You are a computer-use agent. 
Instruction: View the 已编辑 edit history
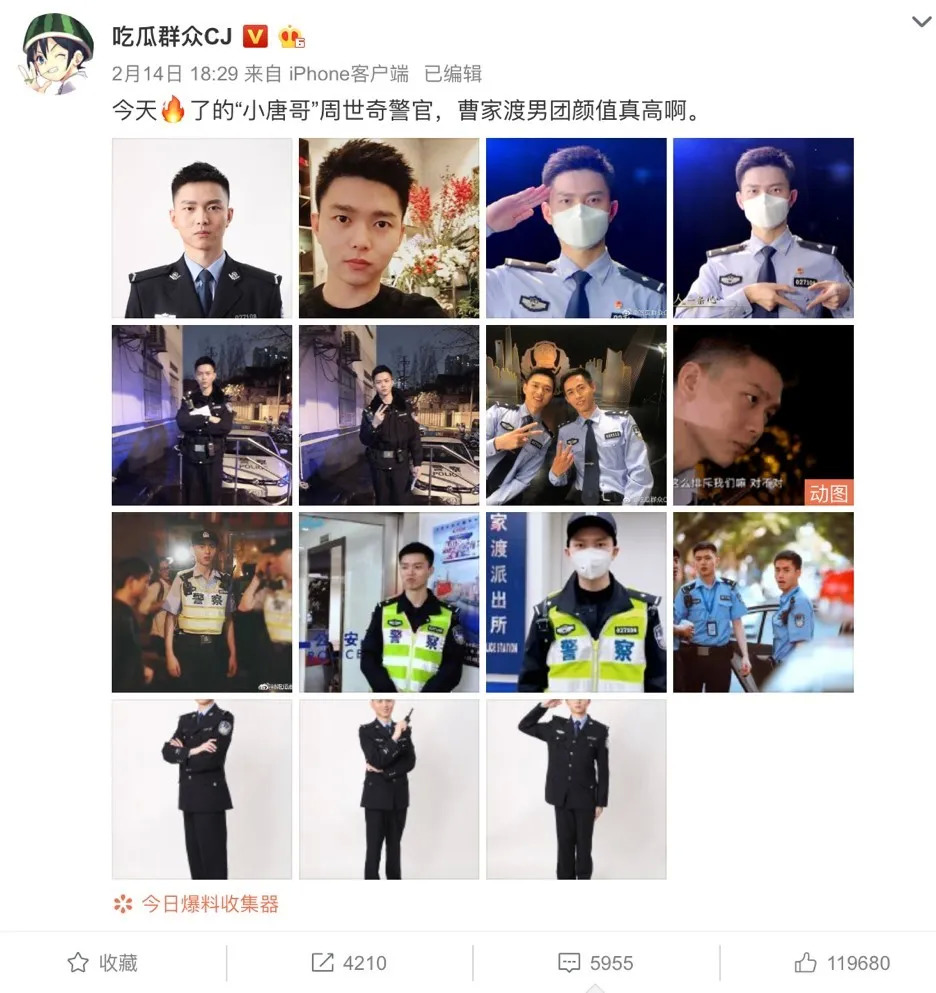[x=453, y=73]
